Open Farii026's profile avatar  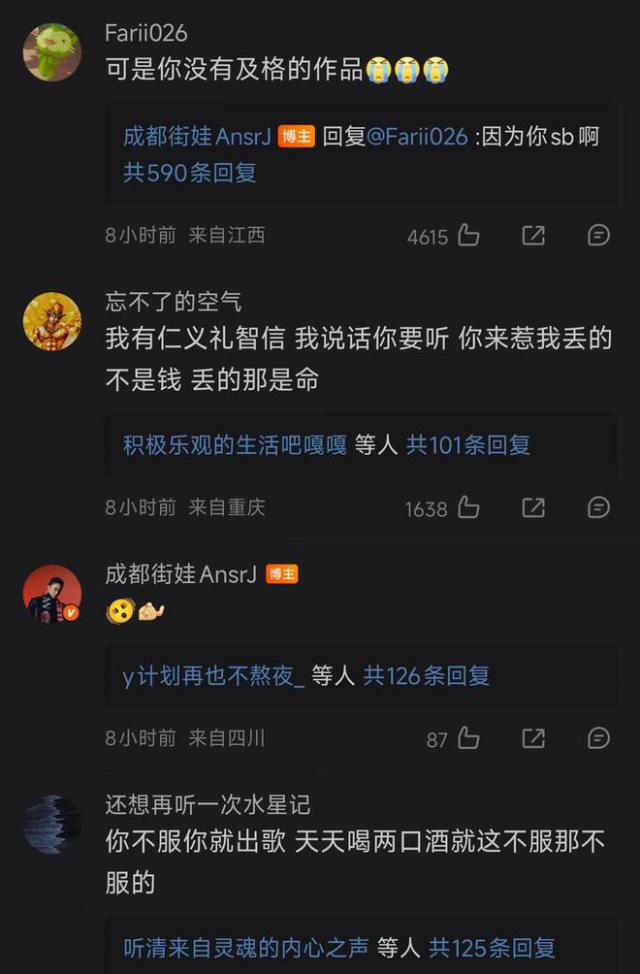(x=52, y=52)
